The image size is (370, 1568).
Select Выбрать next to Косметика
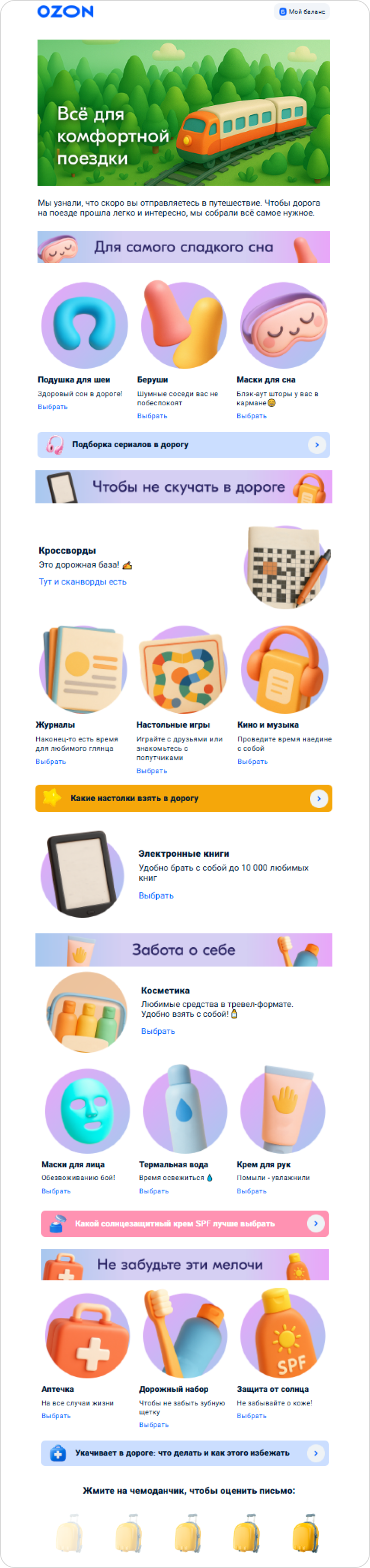[158, 1031]
